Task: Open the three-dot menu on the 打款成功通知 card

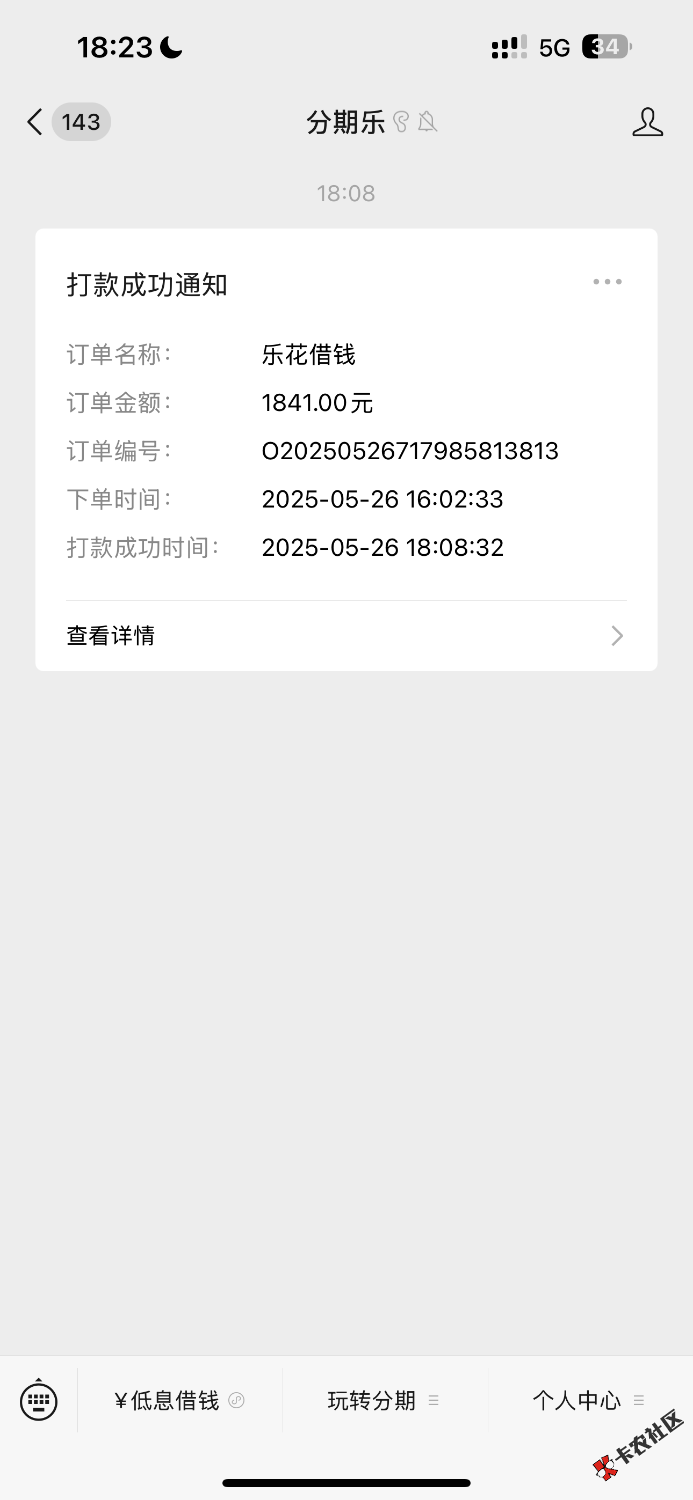Action: (607, 283)
